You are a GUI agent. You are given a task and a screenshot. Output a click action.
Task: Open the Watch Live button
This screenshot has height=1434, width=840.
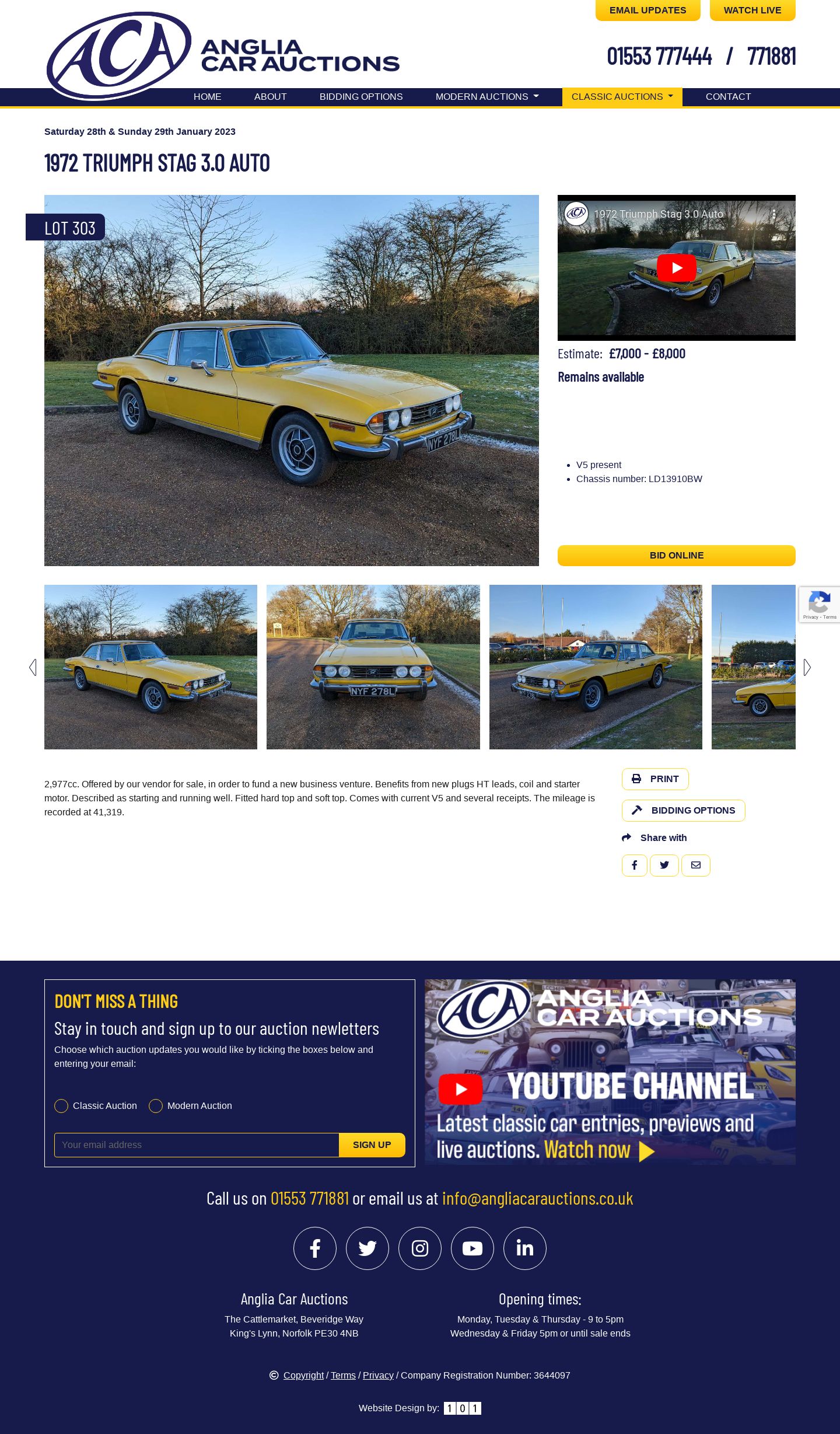(752, 11)
